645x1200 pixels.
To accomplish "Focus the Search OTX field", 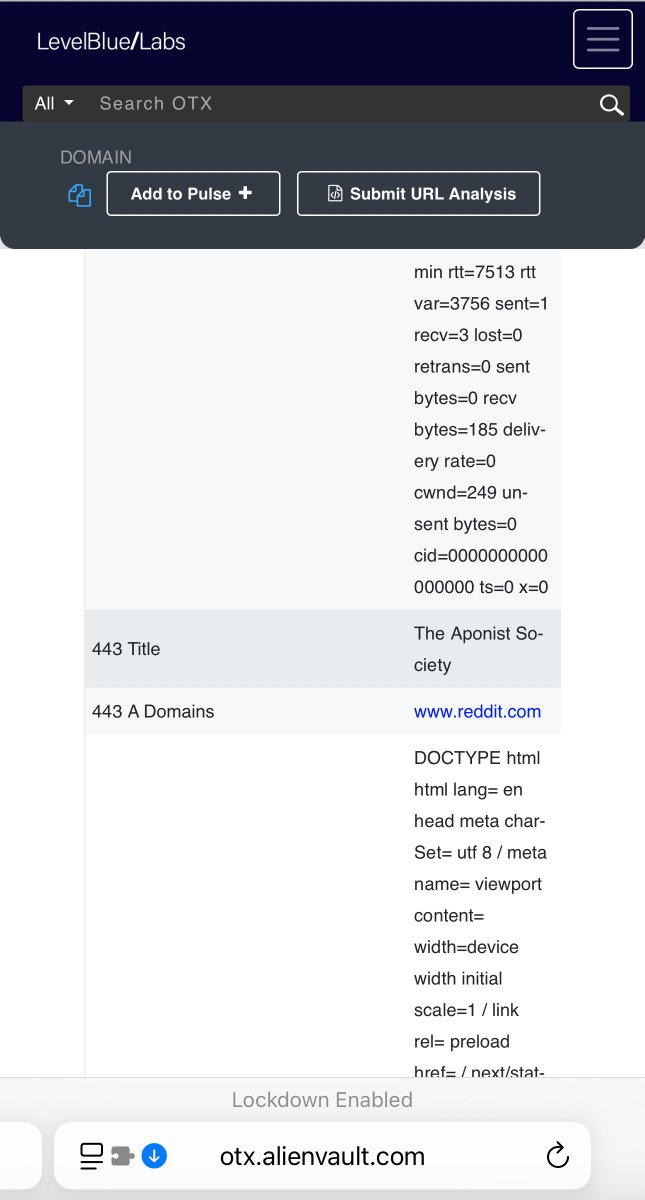I will point(340,103).
